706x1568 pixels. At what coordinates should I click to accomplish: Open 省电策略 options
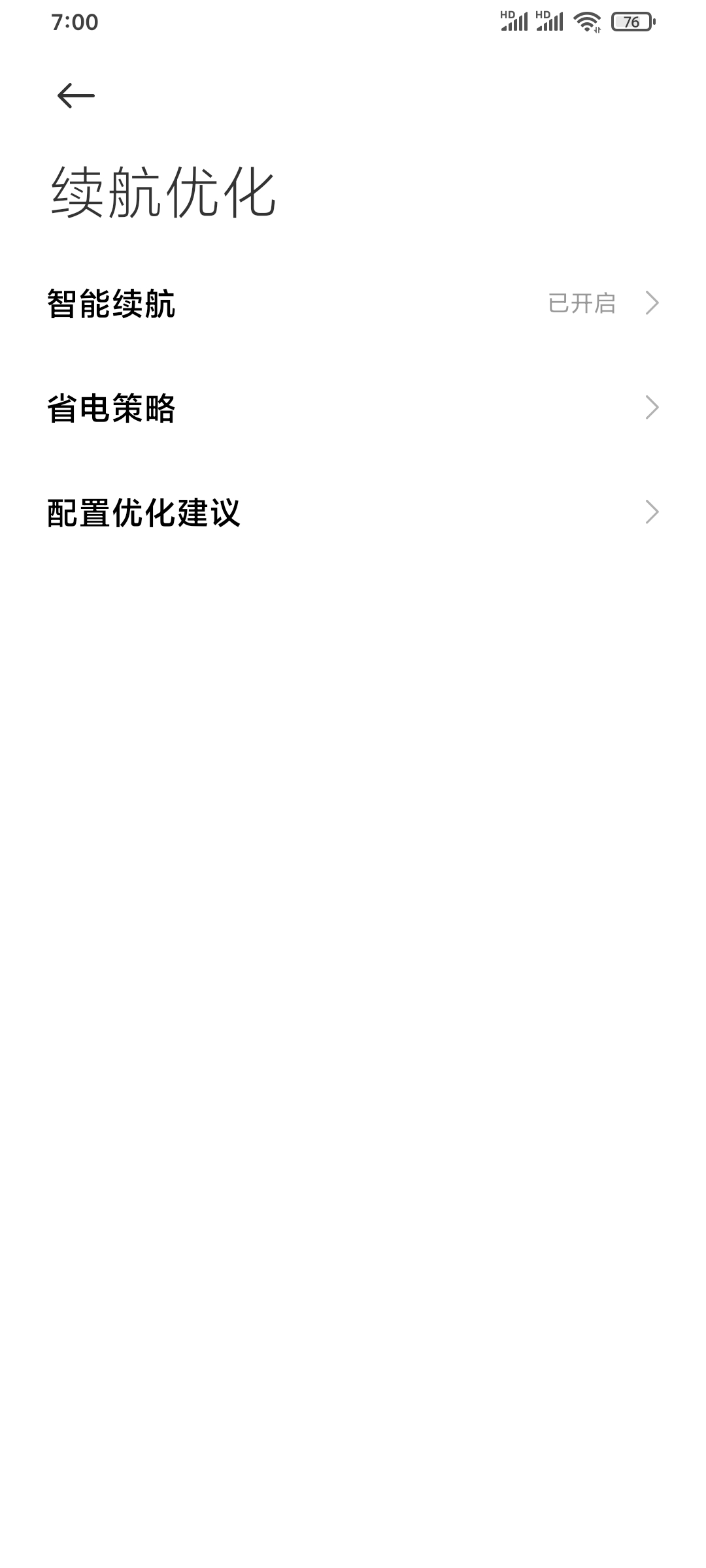coord(353,408)
